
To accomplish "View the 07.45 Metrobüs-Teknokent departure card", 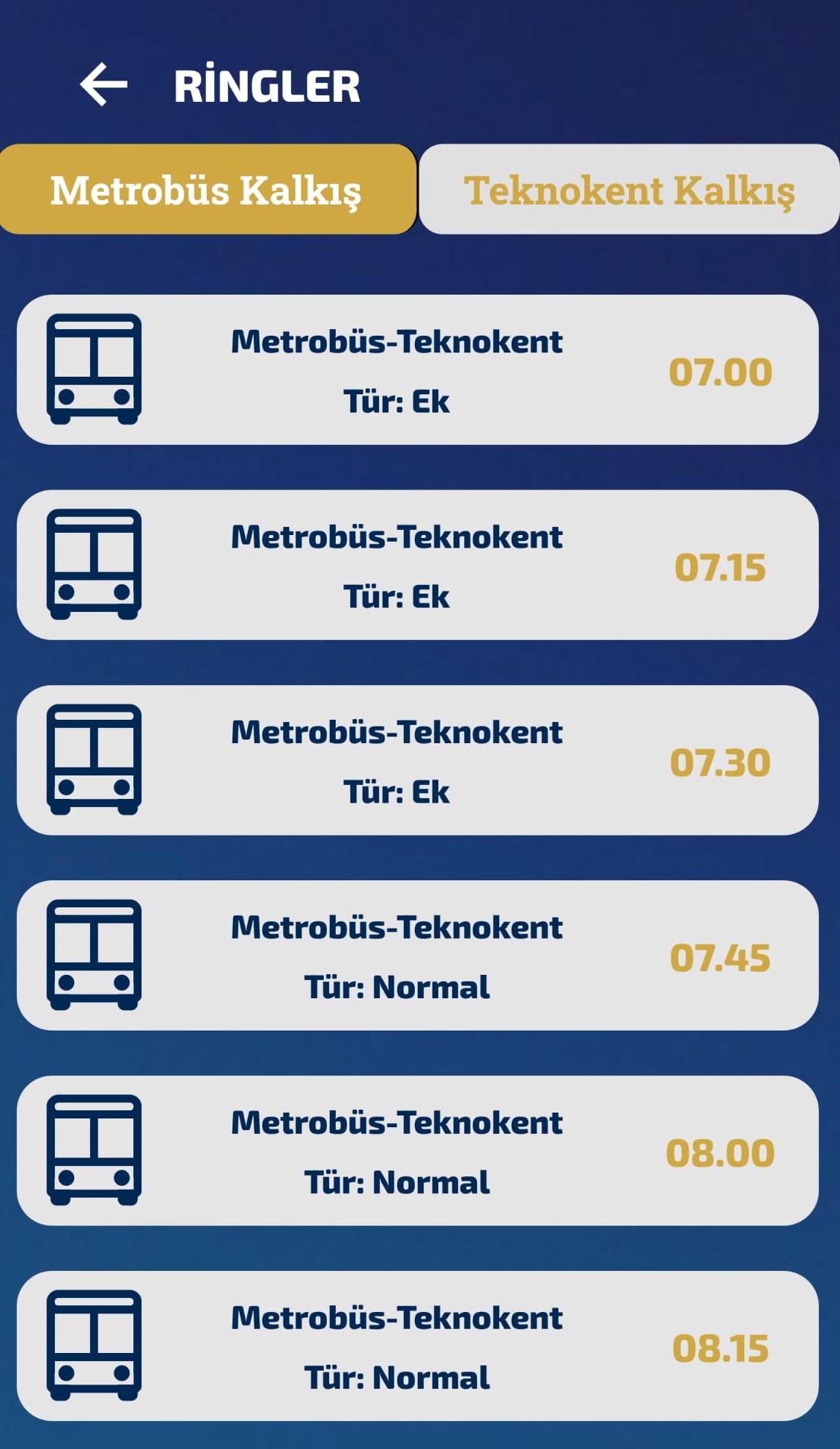I will coord(417,956).
